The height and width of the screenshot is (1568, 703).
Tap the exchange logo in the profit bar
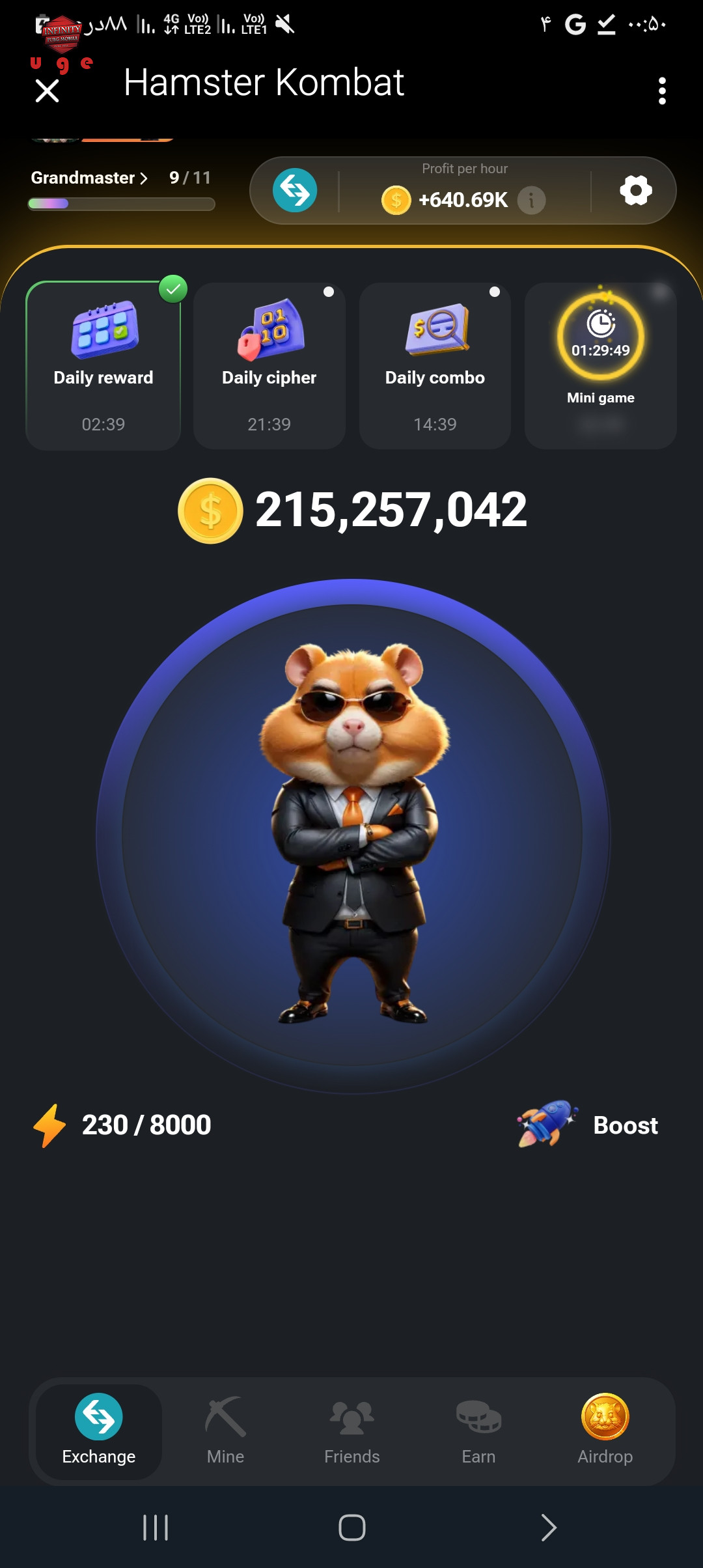pyautogui.click(x=295, y=190)
